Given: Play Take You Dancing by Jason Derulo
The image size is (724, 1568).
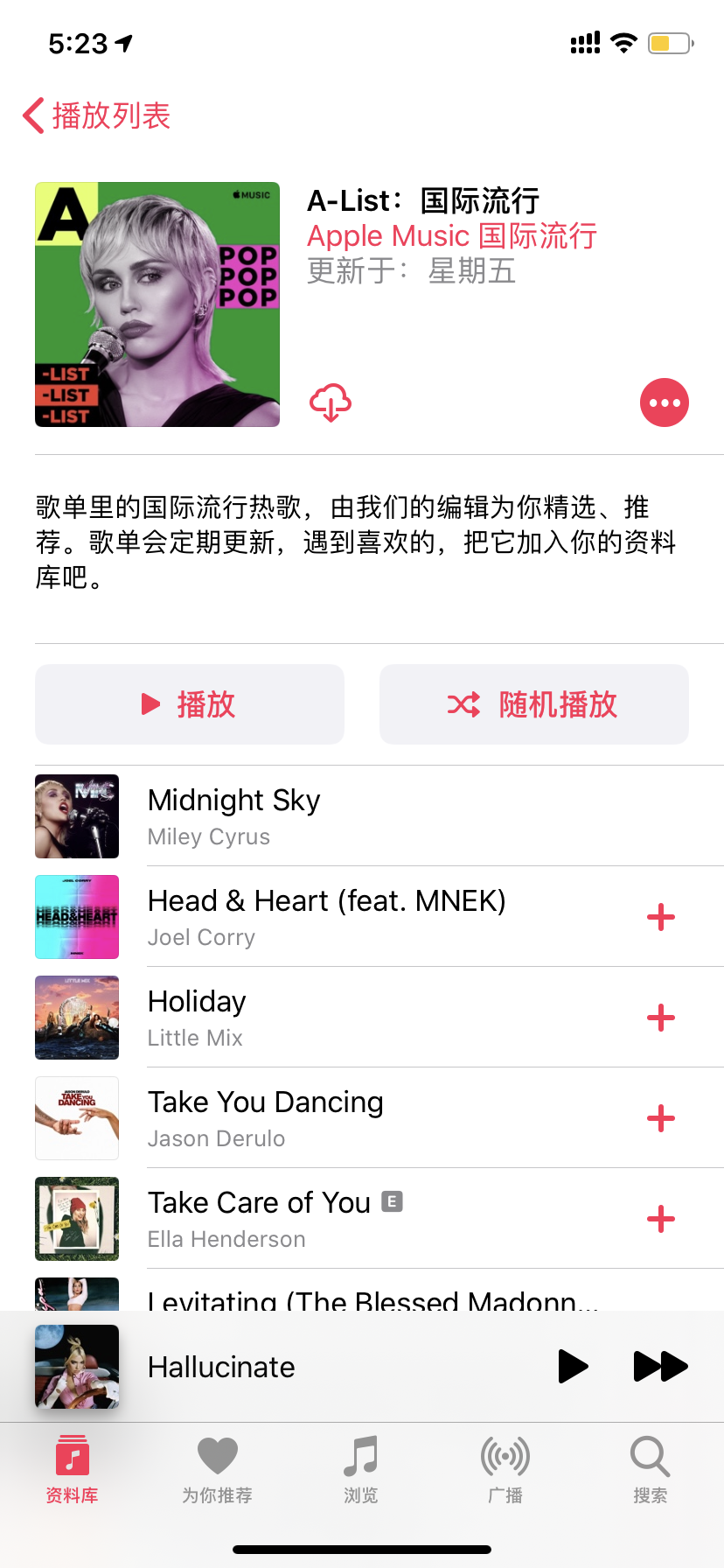Looking at the screenshot, I should tap(350, 1118).
